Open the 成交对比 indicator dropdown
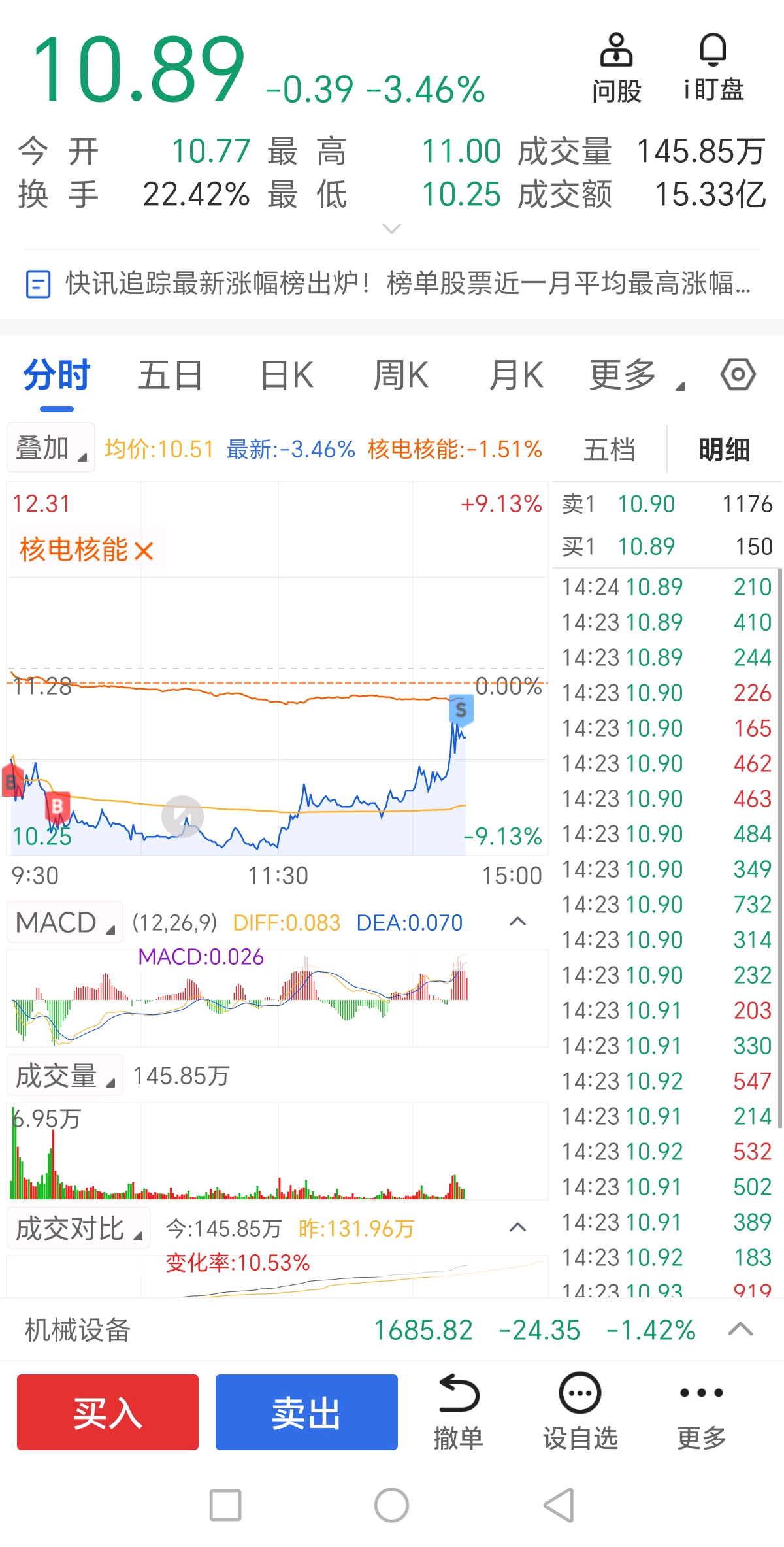 tap(78, 1229)
